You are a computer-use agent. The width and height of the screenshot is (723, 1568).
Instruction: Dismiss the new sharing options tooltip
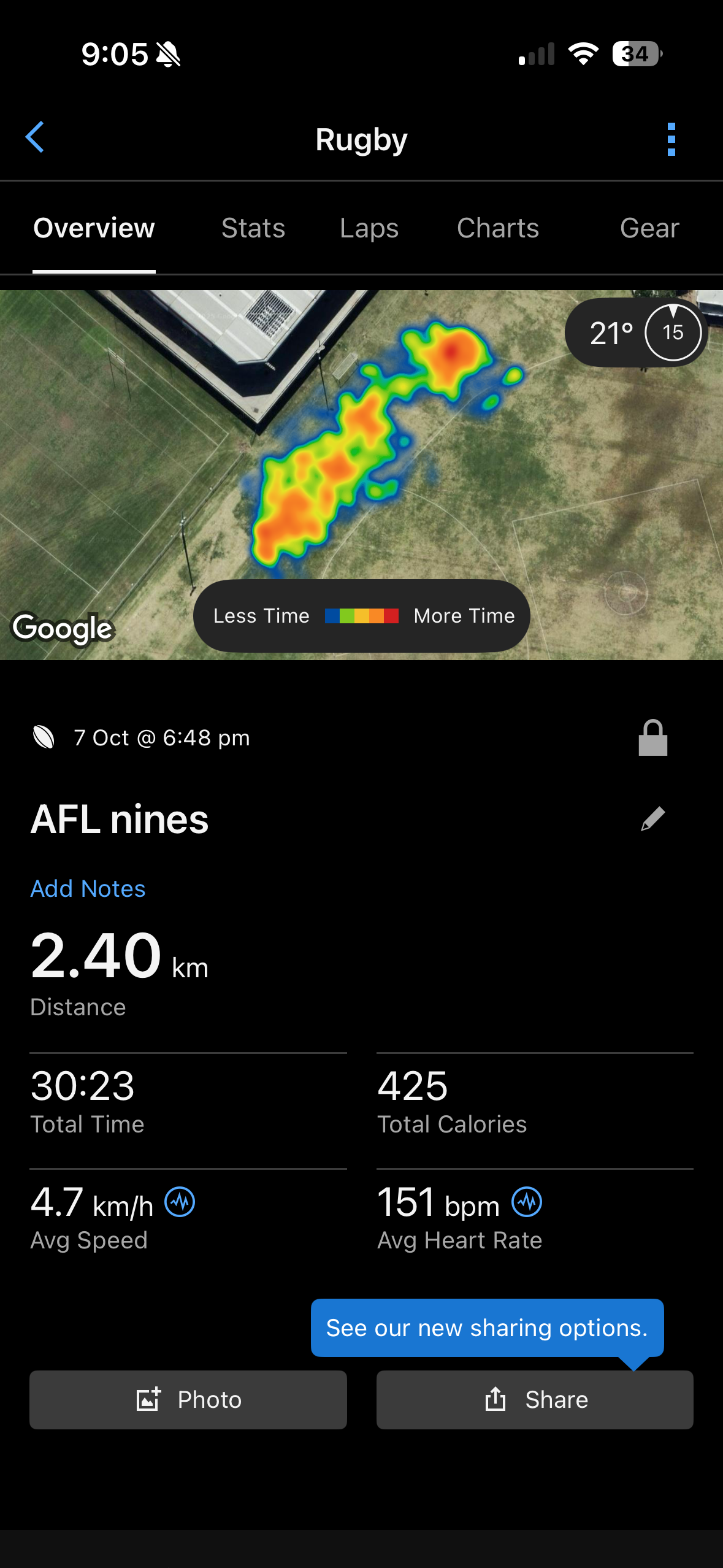point(487,1328)
